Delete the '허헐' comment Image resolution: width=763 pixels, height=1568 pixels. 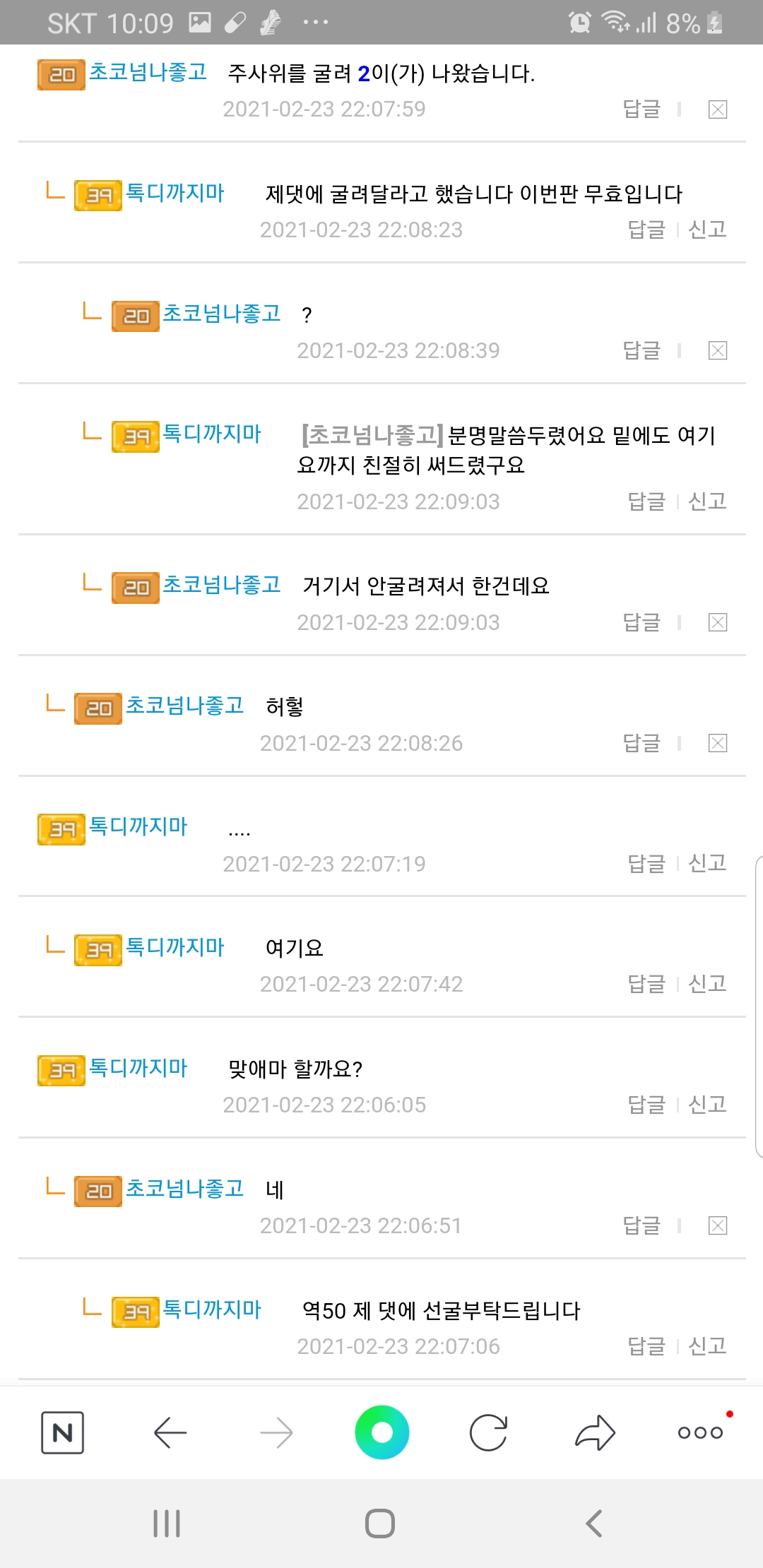[x=718, y=743]
